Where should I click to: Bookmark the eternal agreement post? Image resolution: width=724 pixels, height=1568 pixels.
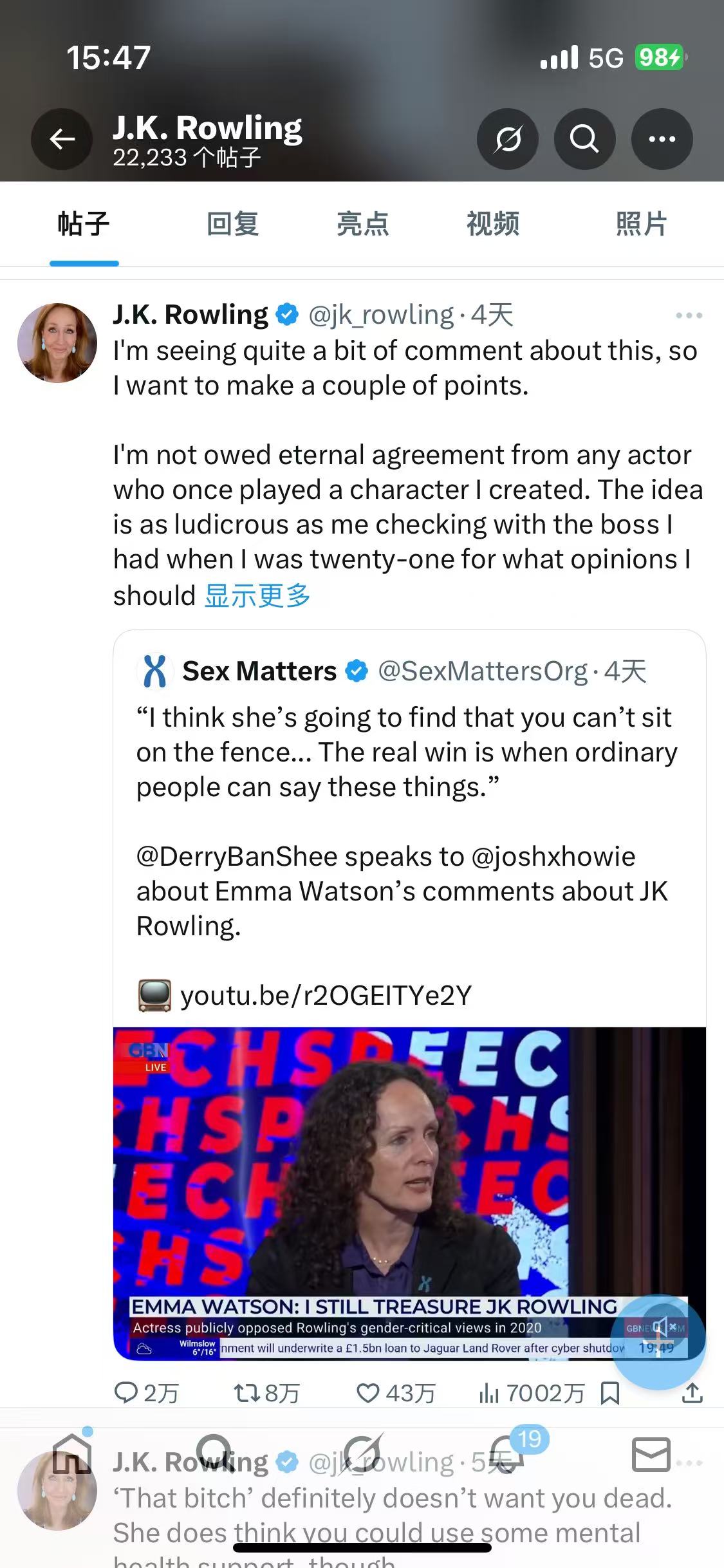[609, 1394]
